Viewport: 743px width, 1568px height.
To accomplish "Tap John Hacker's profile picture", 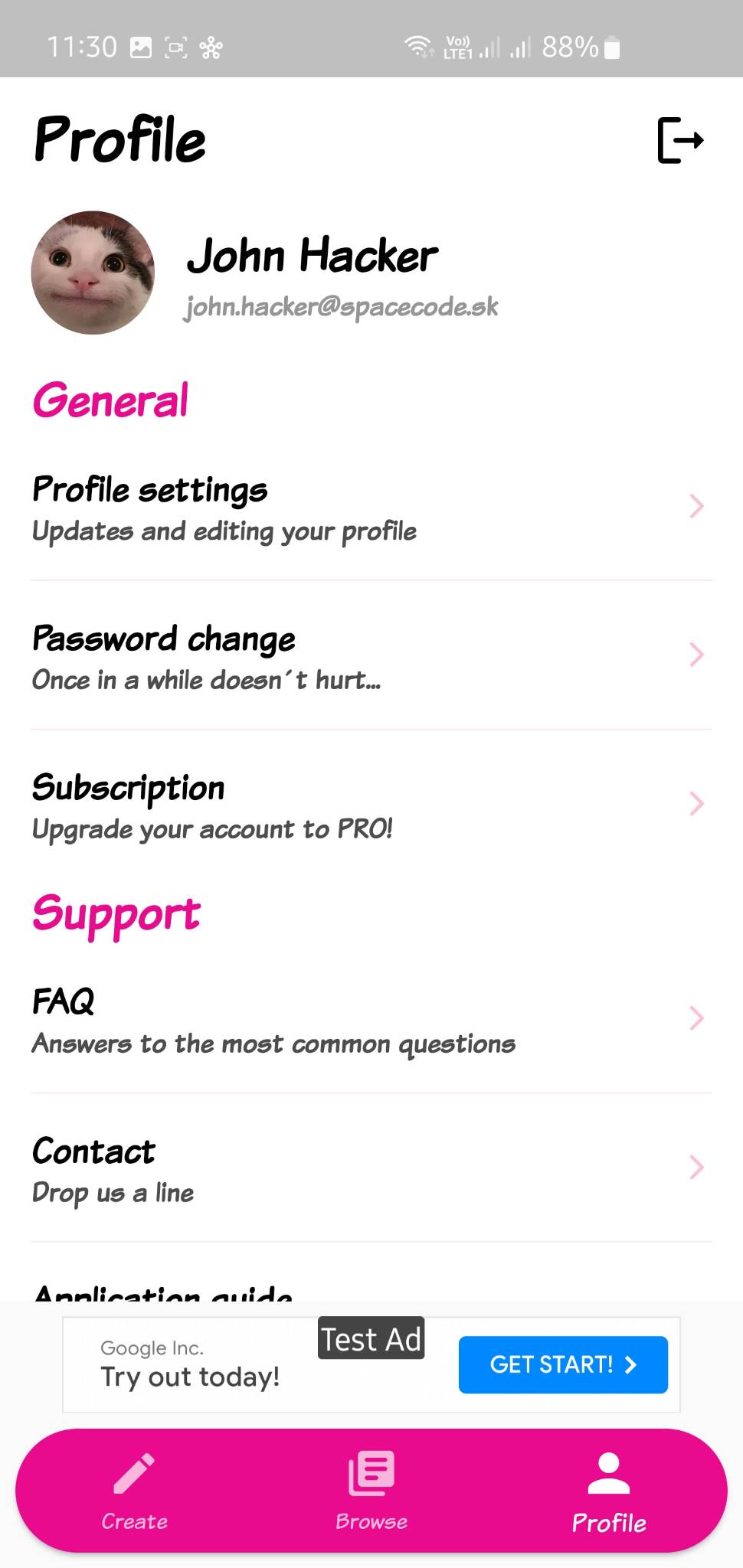I will click(x=93, y=273).
